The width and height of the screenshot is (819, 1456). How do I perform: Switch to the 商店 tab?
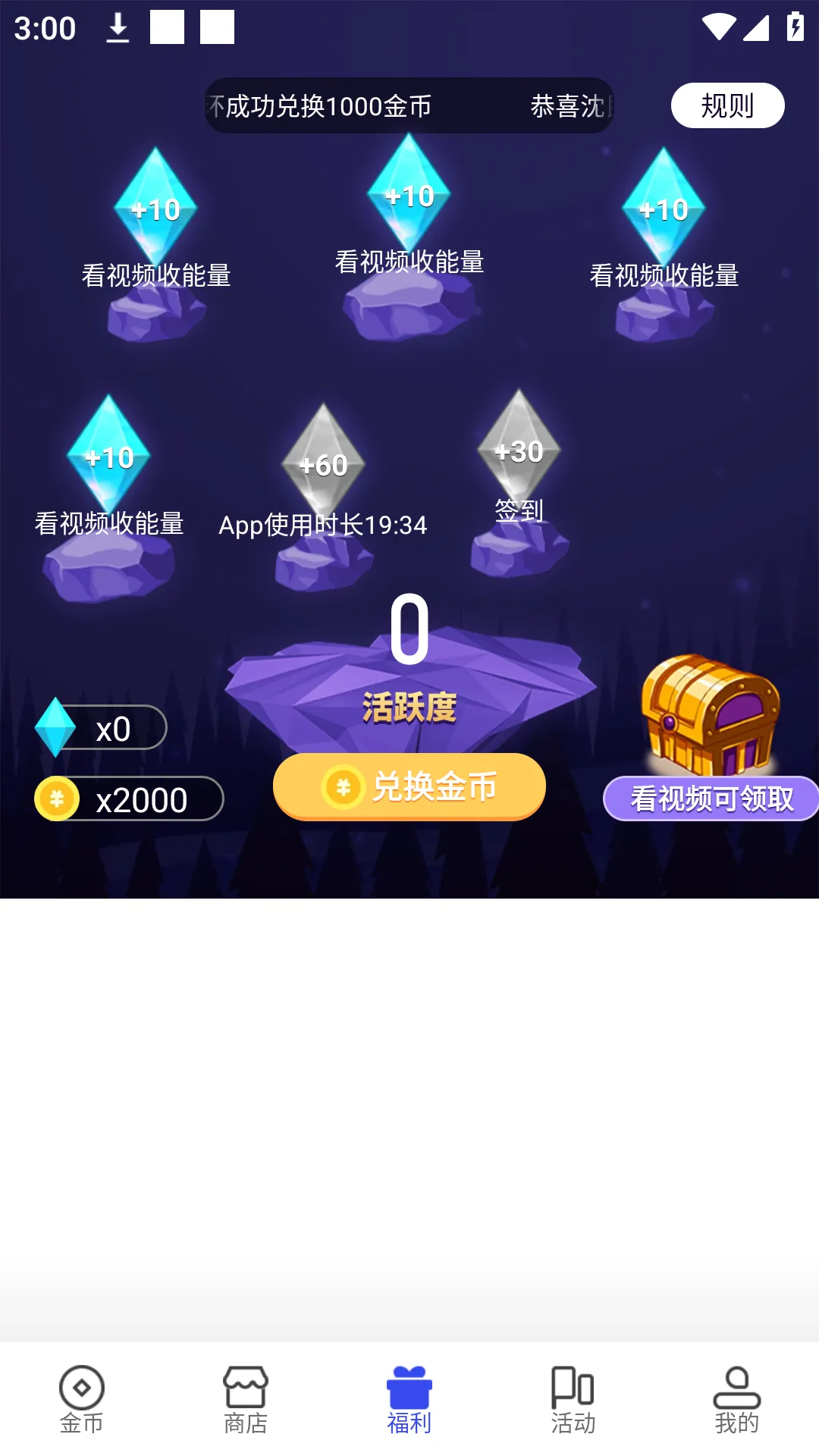point(246,1399)
